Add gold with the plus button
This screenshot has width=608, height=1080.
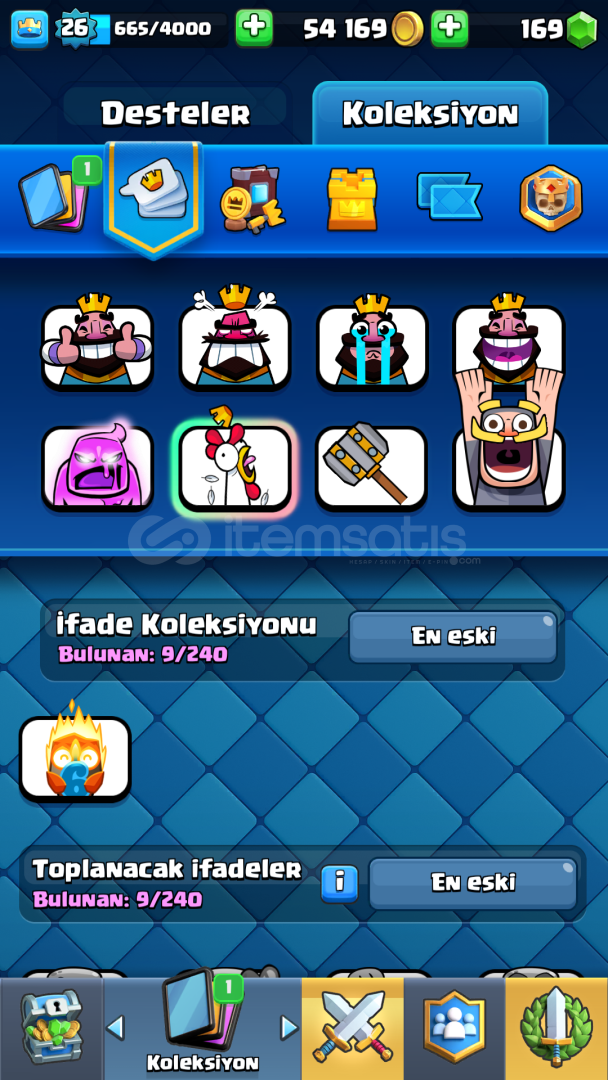coord(450,28)
